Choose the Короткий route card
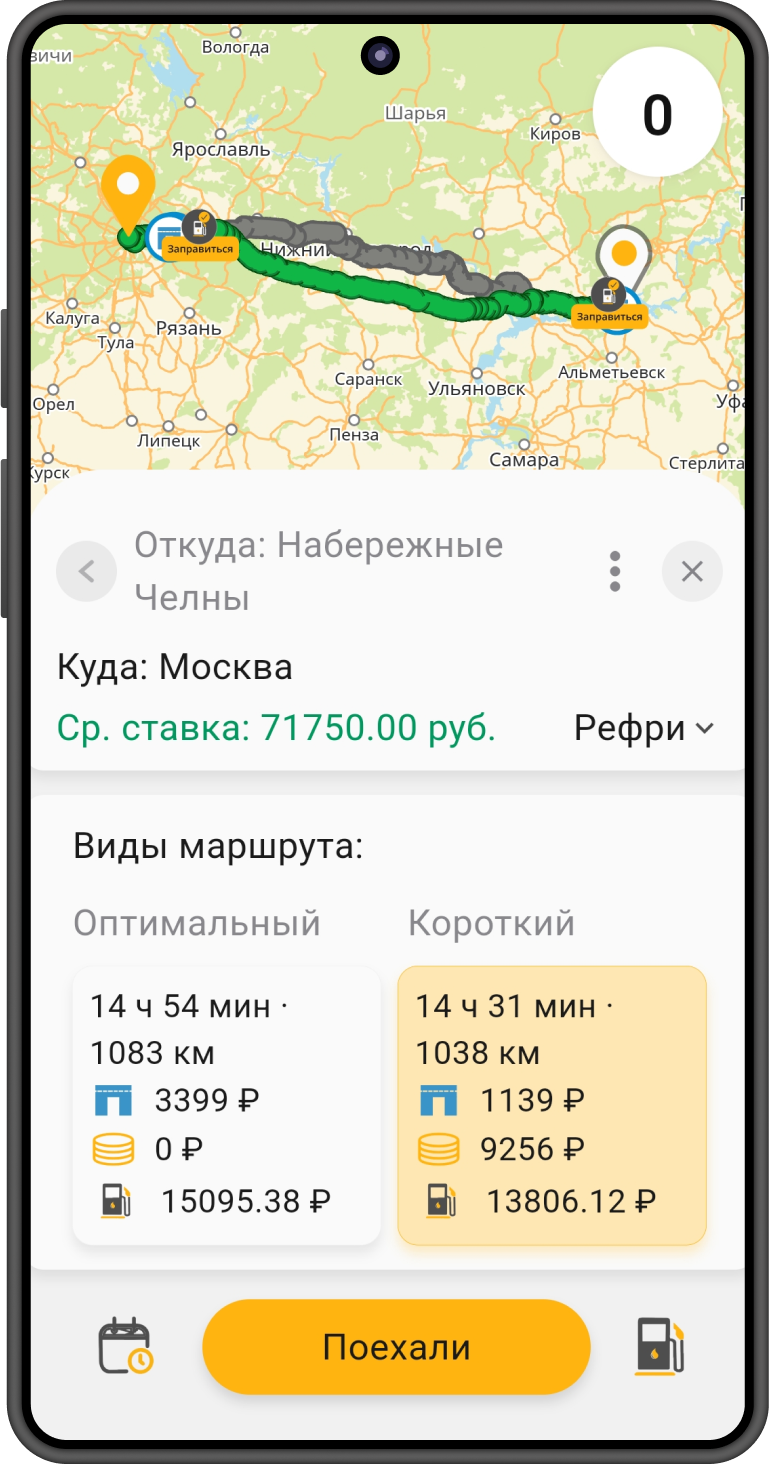 (552, 1105)
